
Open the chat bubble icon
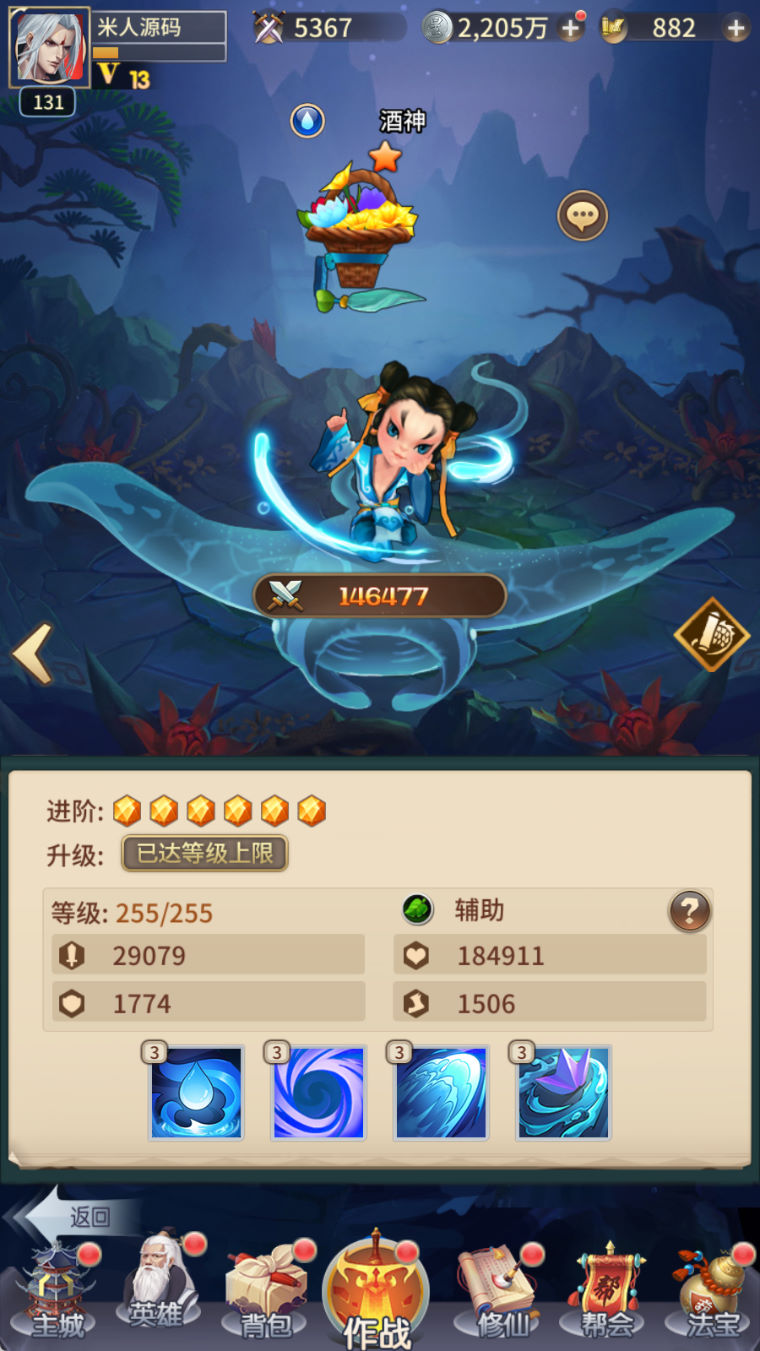pyautogui.click(x=582, y=215)
